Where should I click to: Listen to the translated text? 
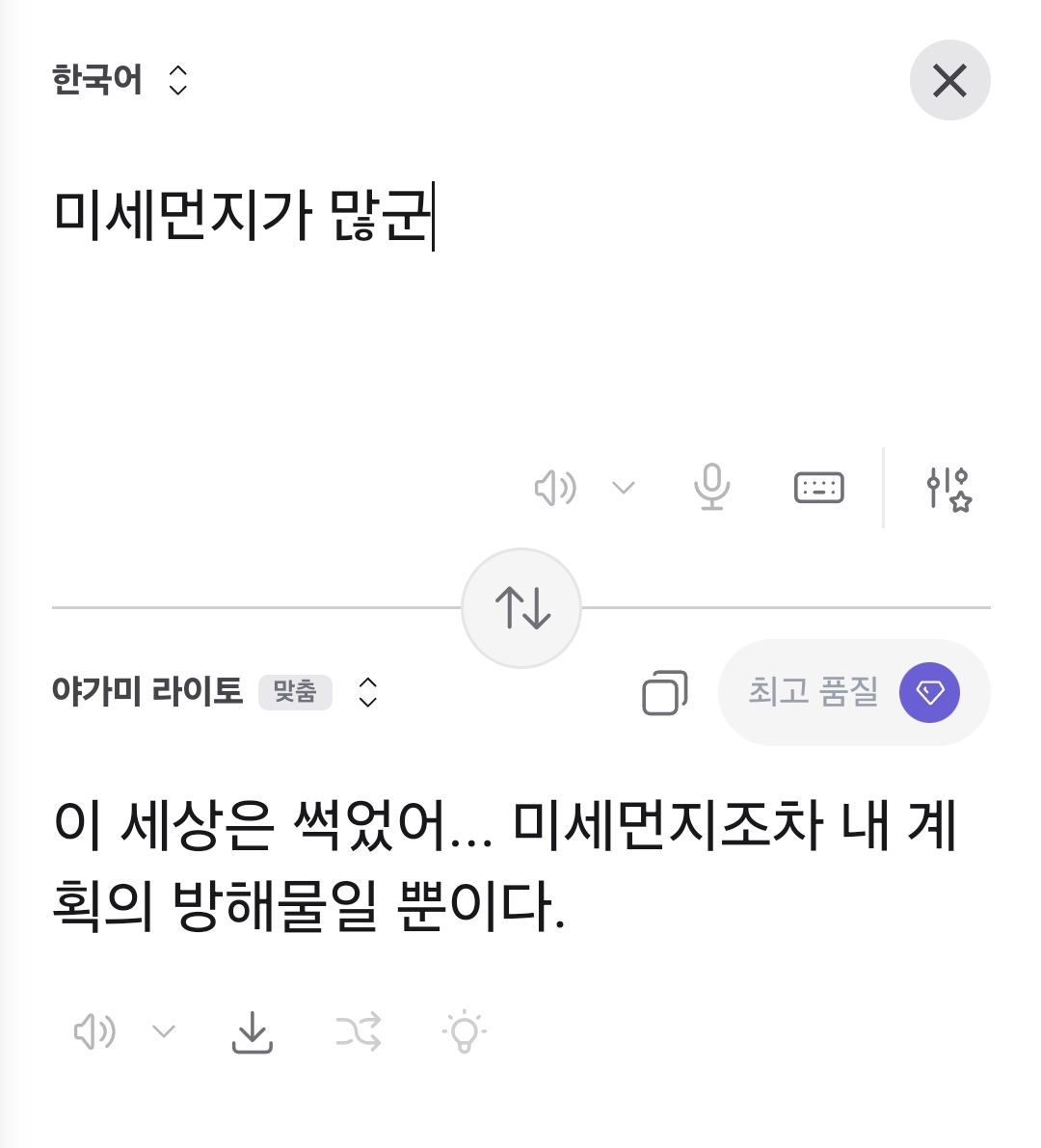(94, 1032)
